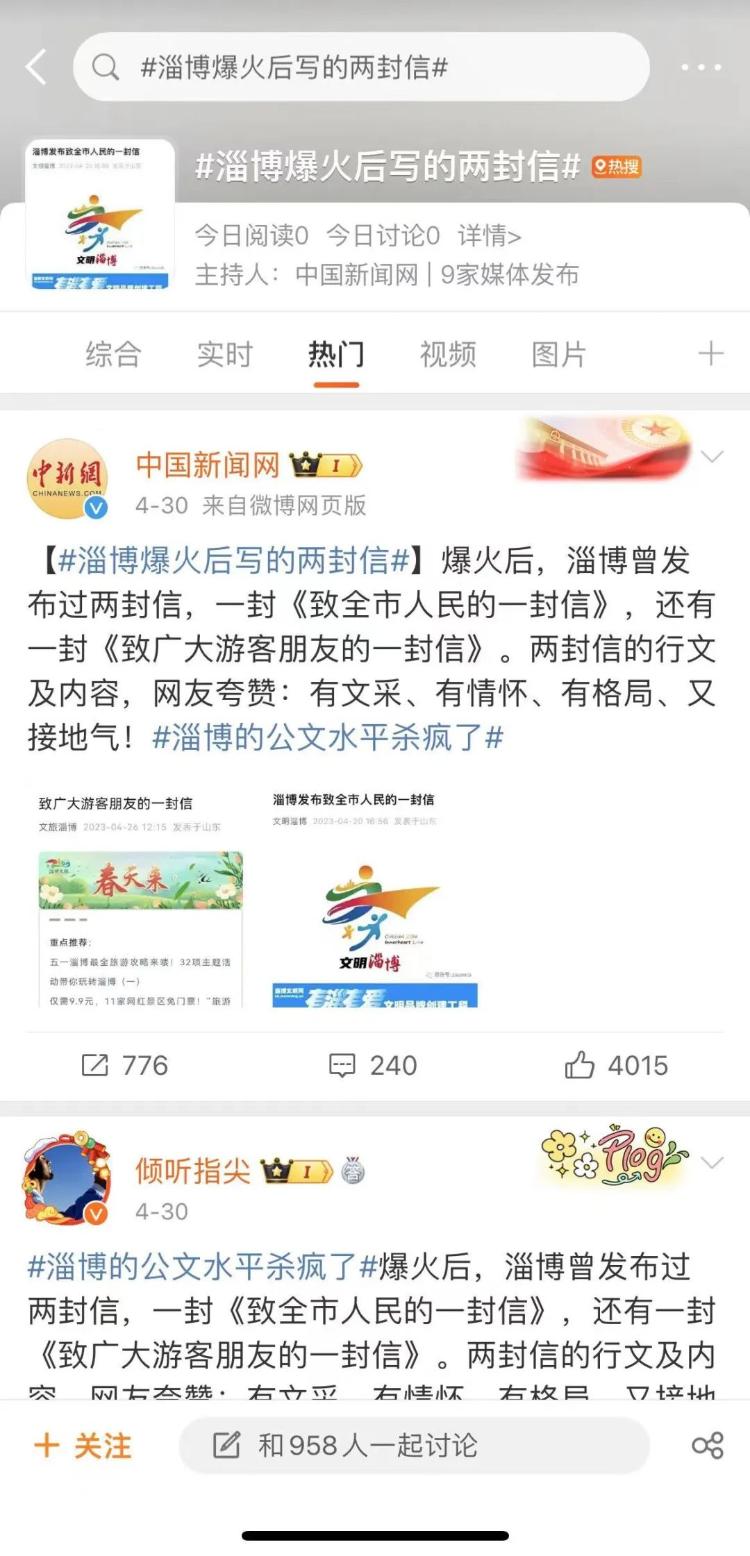Open the three-dot overflow menu
This screenshot has width=750, height=1556.
pos(700,67)
